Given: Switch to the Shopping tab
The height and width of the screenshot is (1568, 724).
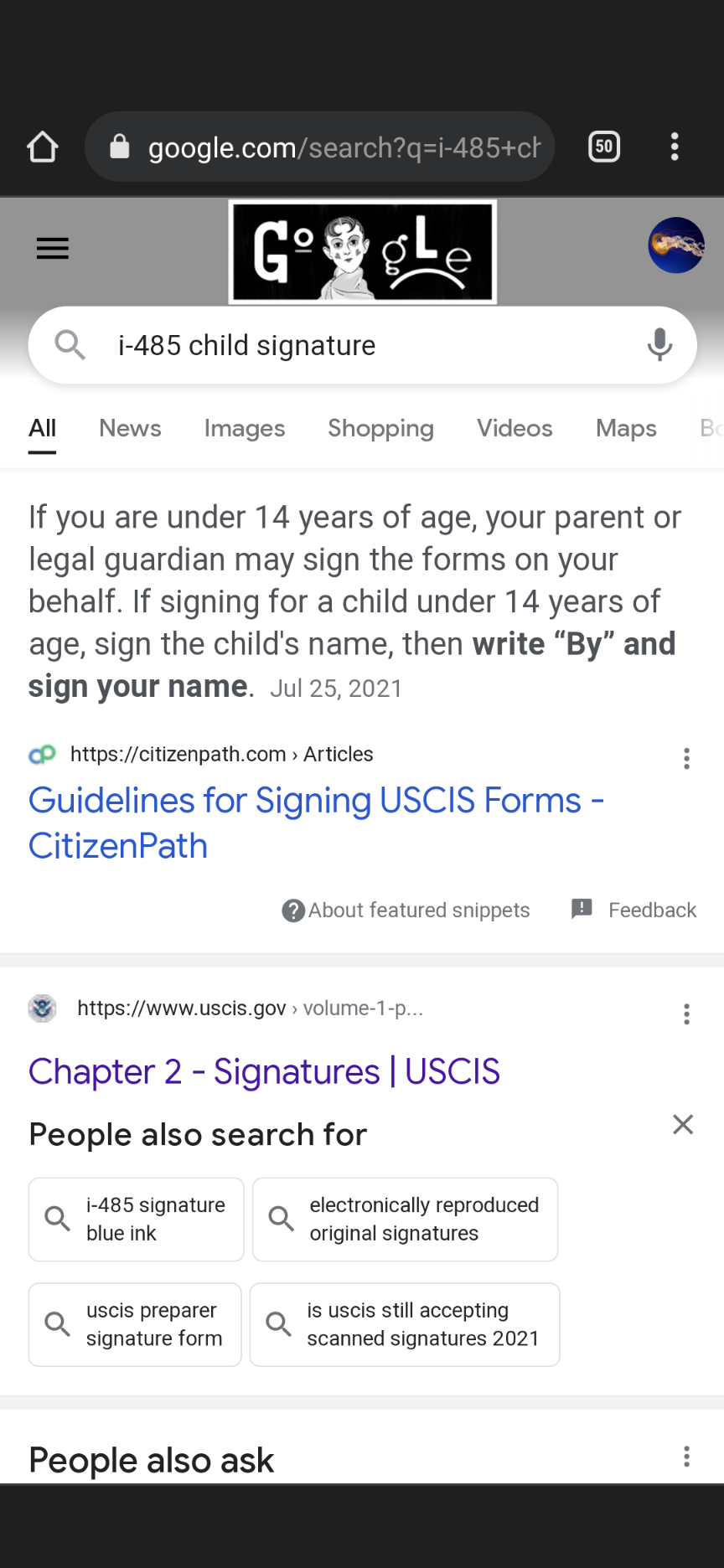Looking at the screenshot, I should [380, 428].
